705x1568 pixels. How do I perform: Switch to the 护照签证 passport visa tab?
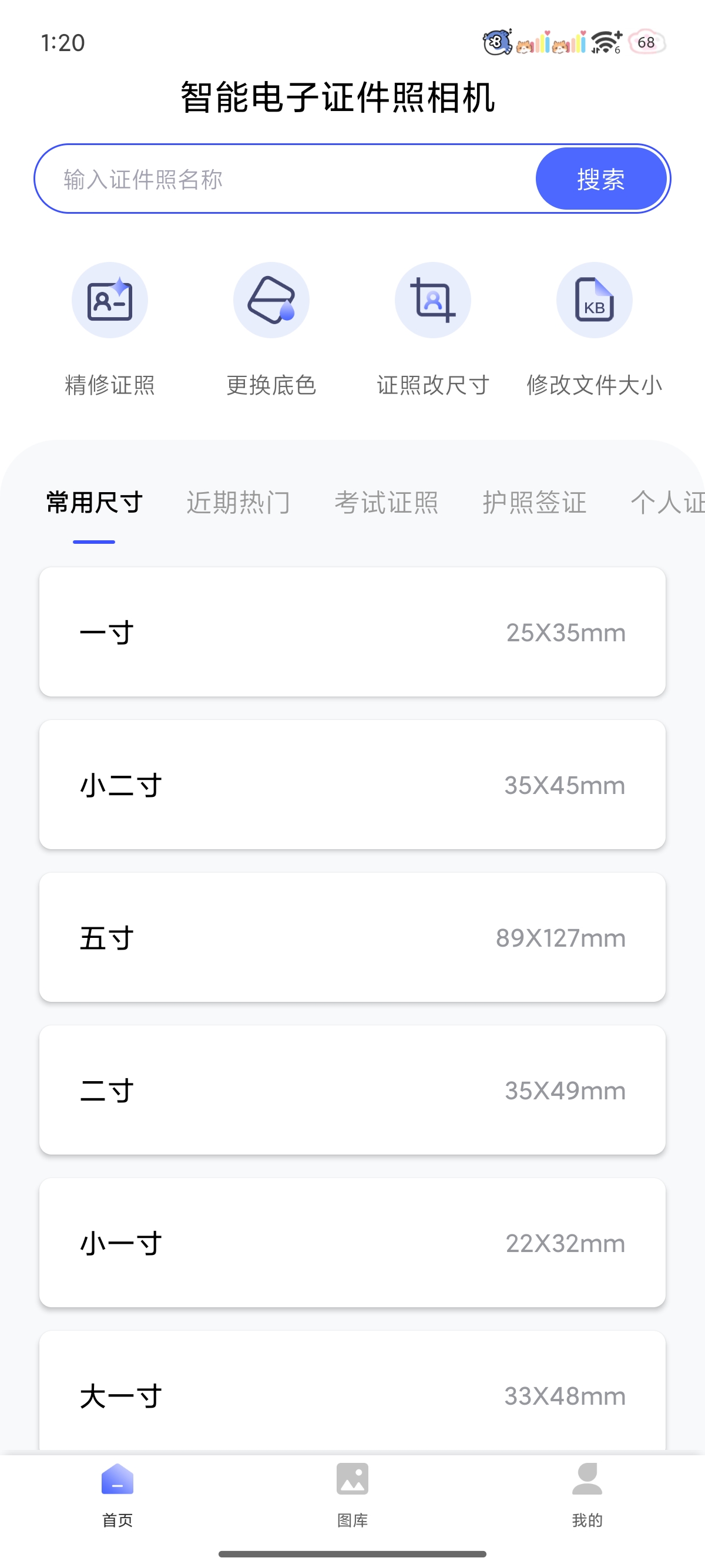click(x=535, y=502)
